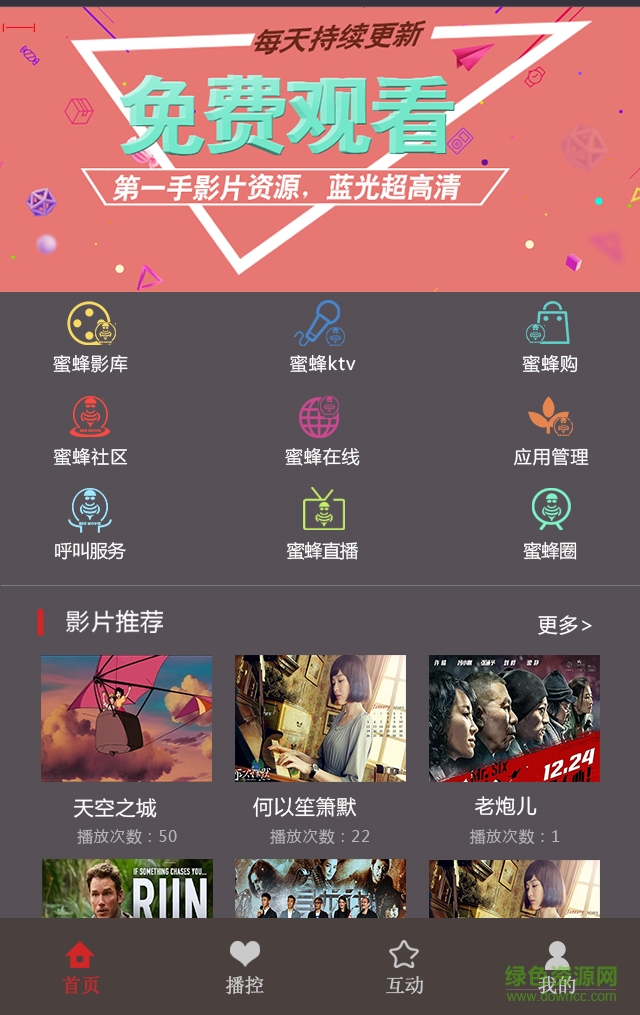Screen dimensions: 640x1015
Task: Open 蜜蜂直播 live TV
Action: click(x=322, y=523)
